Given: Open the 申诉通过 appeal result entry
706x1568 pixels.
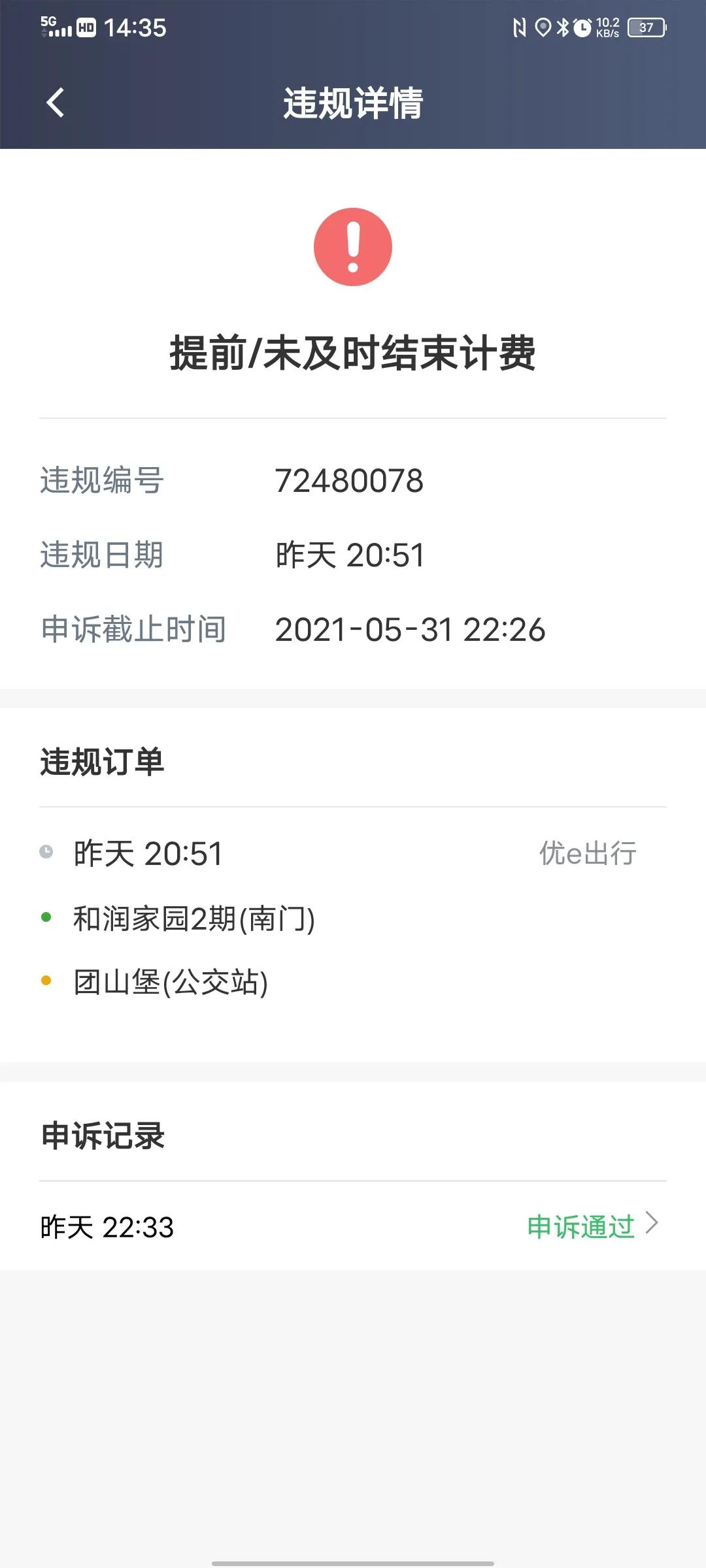Looking at the screenshot, I should tap(580, 1227).
